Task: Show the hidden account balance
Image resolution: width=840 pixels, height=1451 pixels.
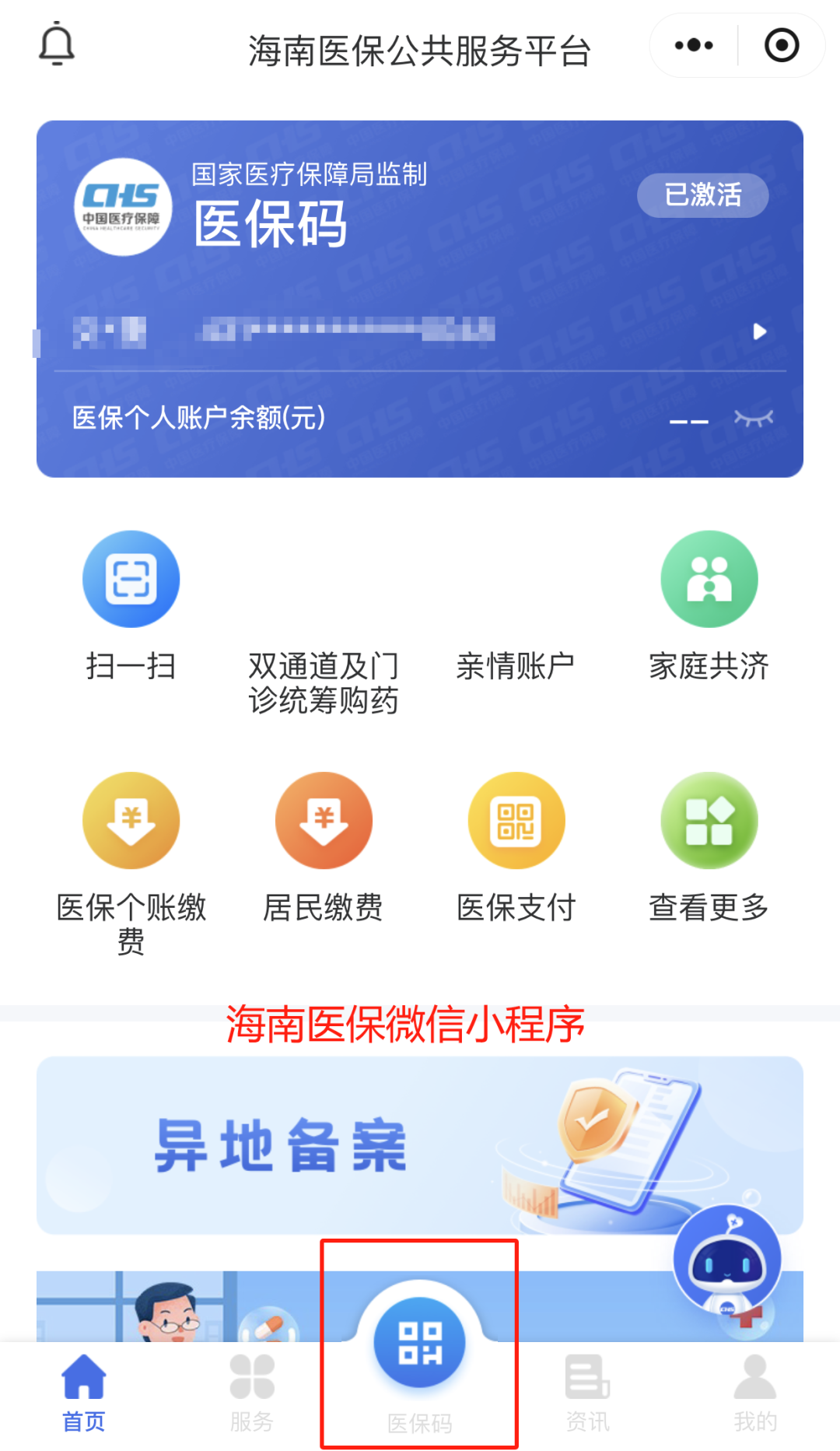Action: tap(754, 419)
